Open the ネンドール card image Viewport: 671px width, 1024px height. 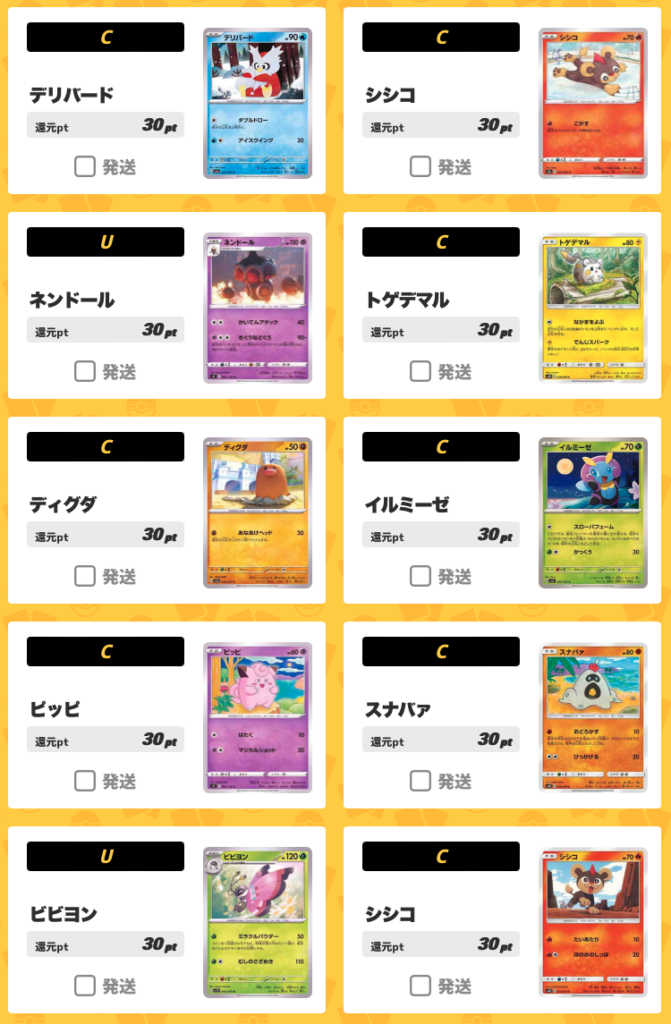257,308
